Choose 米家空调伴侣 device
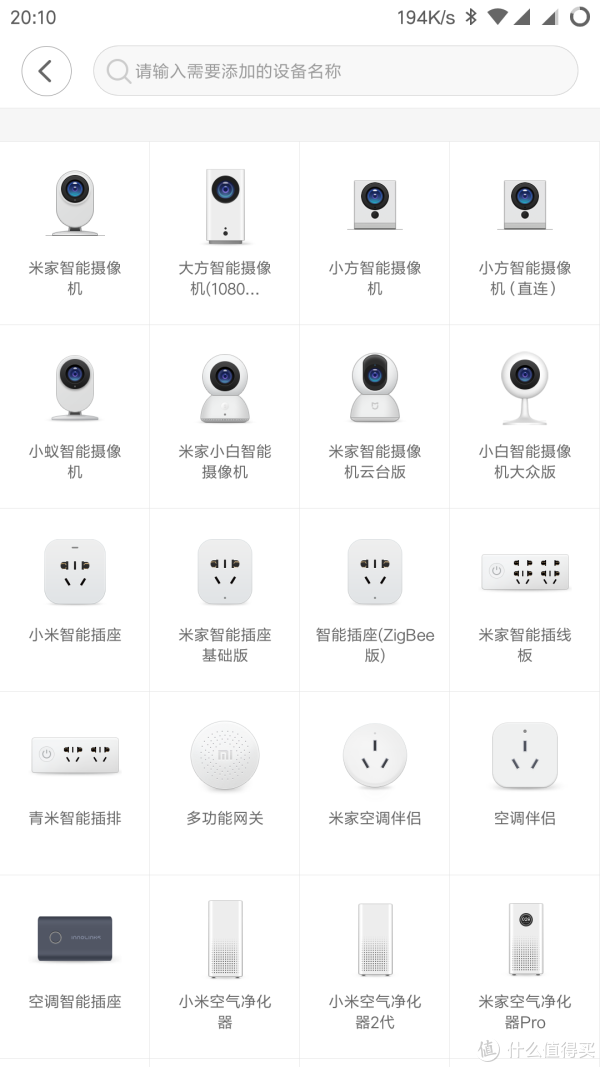This screenshot has height=1067, width=600. [x=374, y=783]
